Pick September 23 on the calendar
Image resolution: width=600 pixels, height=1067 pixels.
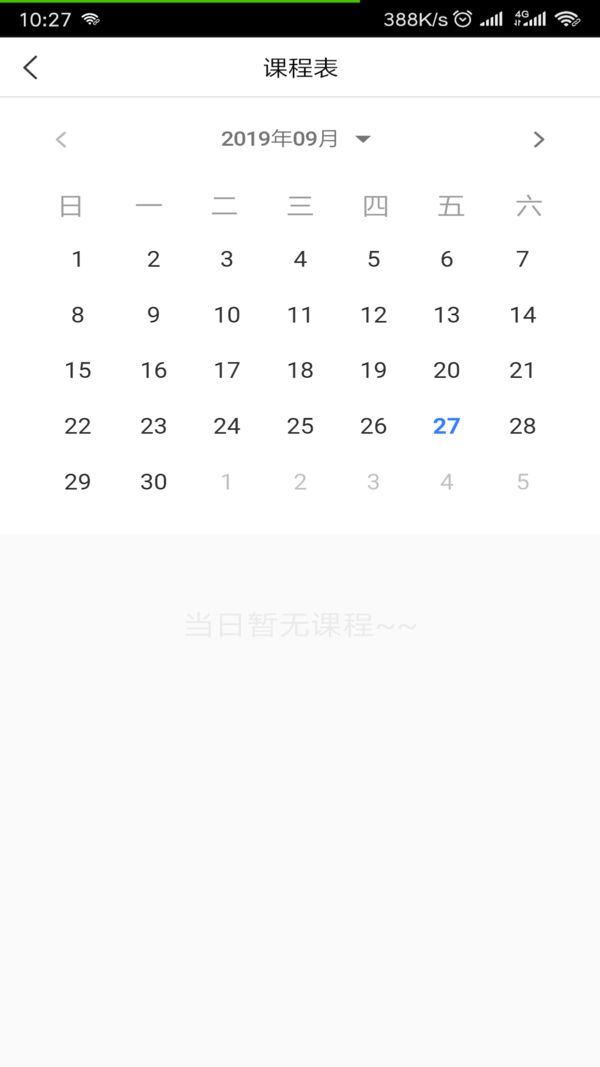click(x=153, y=426)
